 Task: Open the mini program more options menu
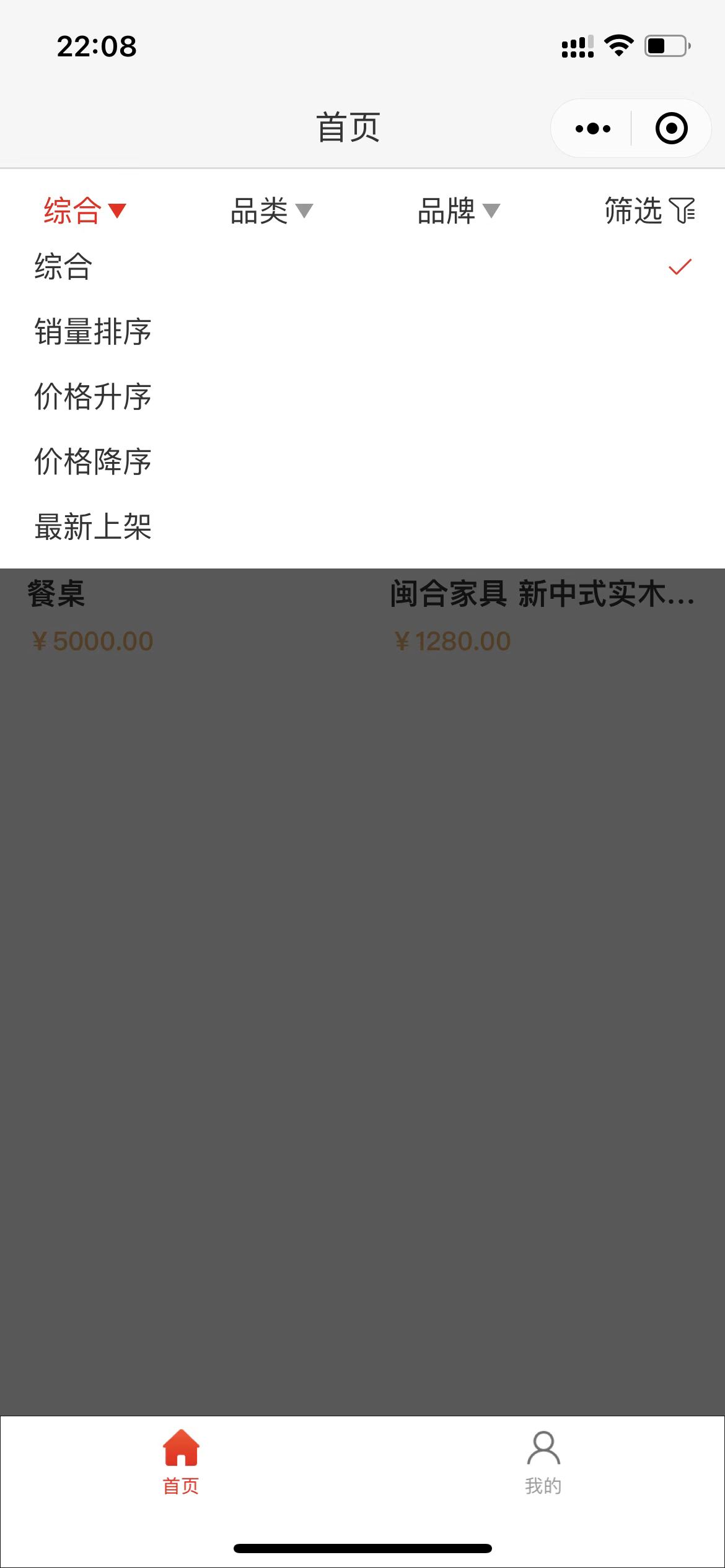click(592, 129)
